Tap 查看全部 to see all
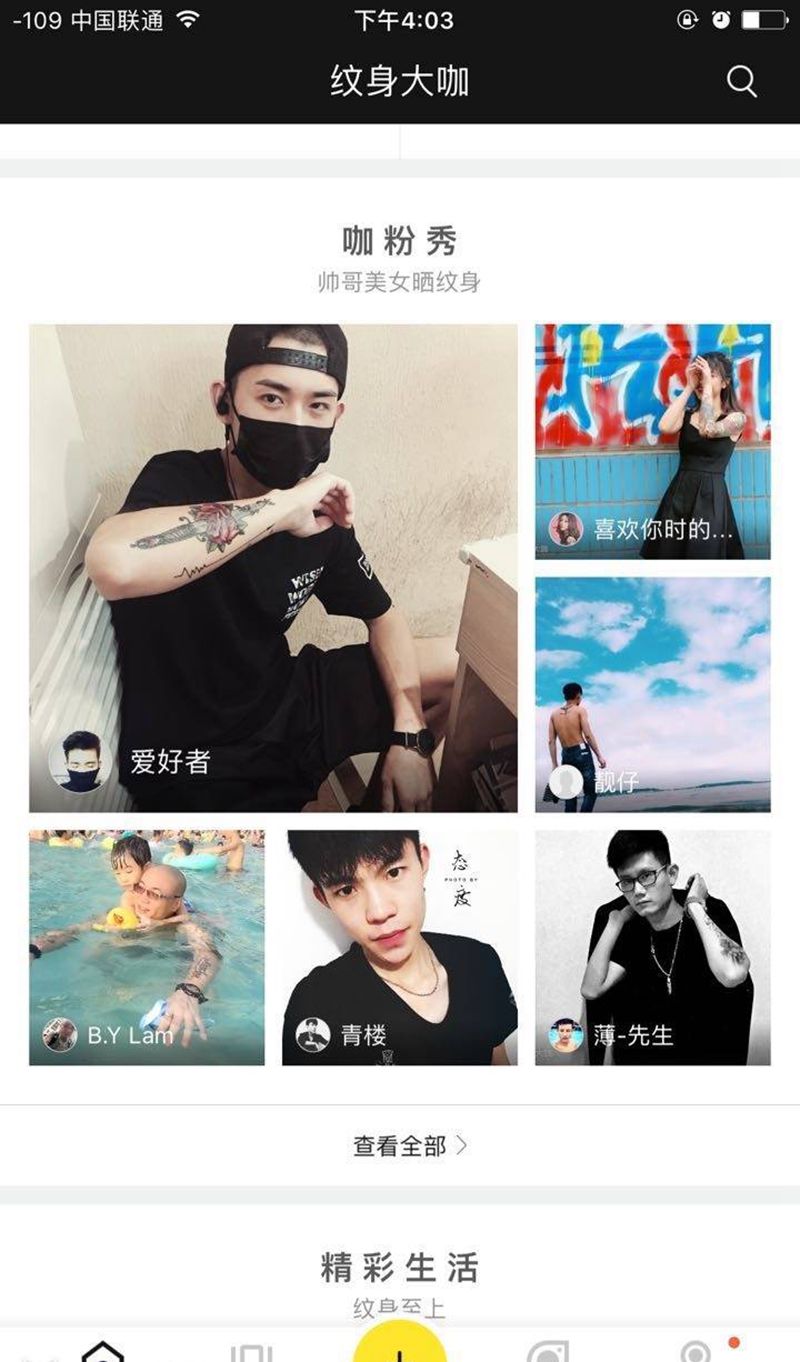Viewport: 800px width, 1362px height. click(409, 1146)
